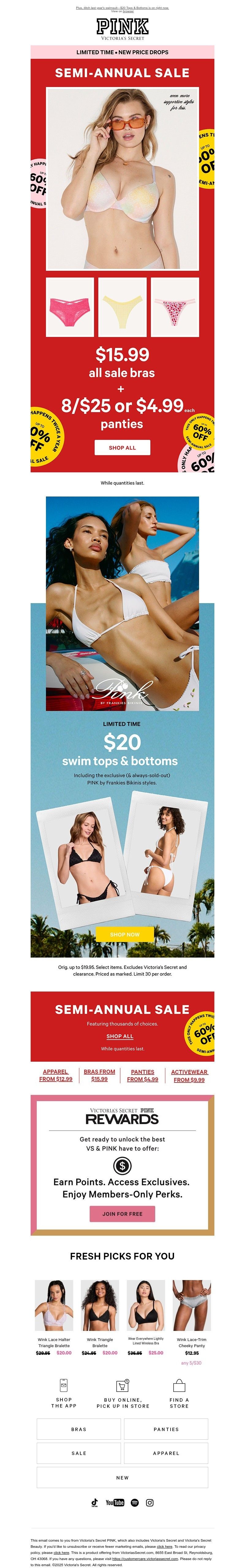Open the YouTube icon
Image resolution: width=245 pixels, height=1568 pixels.
(115, 1502)
